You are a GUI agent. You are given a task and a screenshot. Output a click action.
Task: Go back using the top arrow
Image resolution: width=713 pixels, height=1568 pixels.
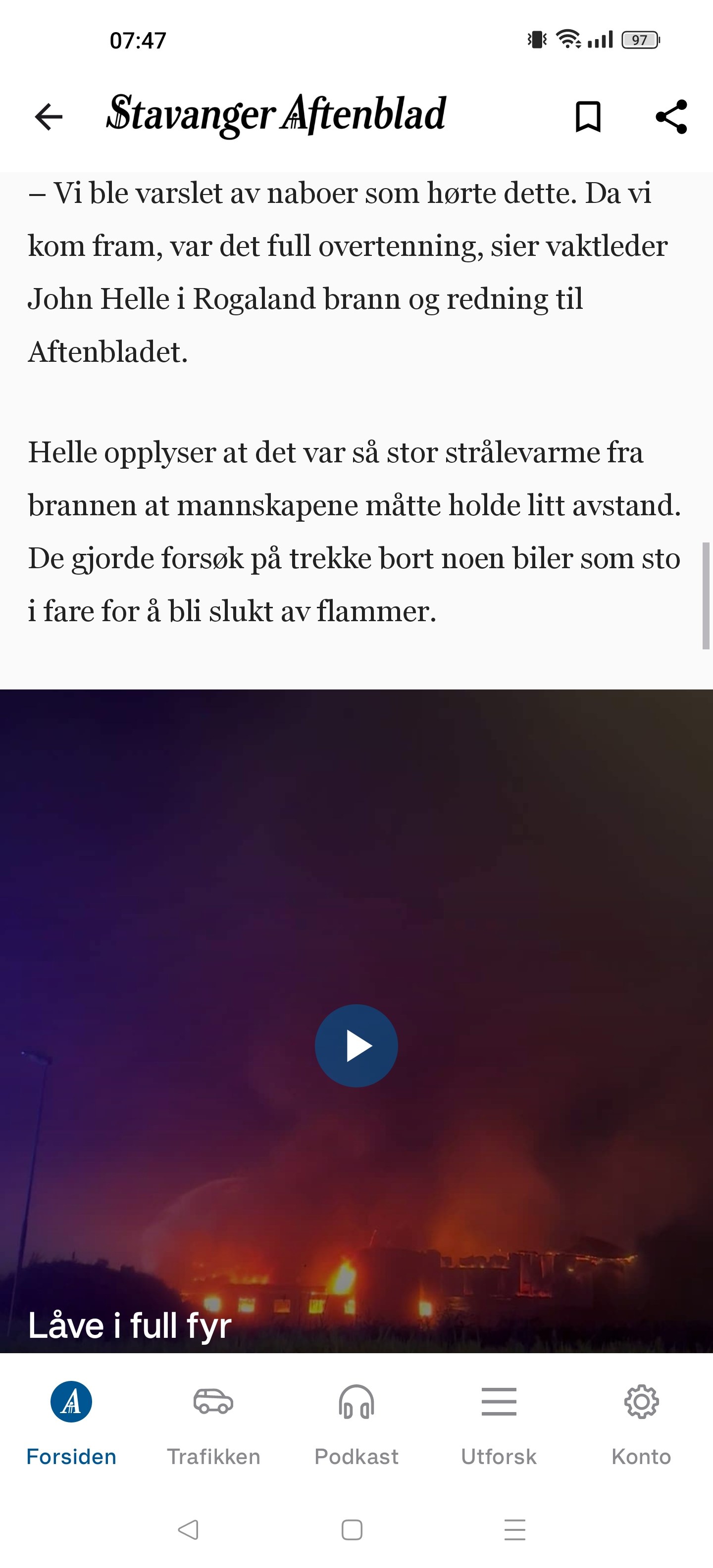click(x=49, y=117)
